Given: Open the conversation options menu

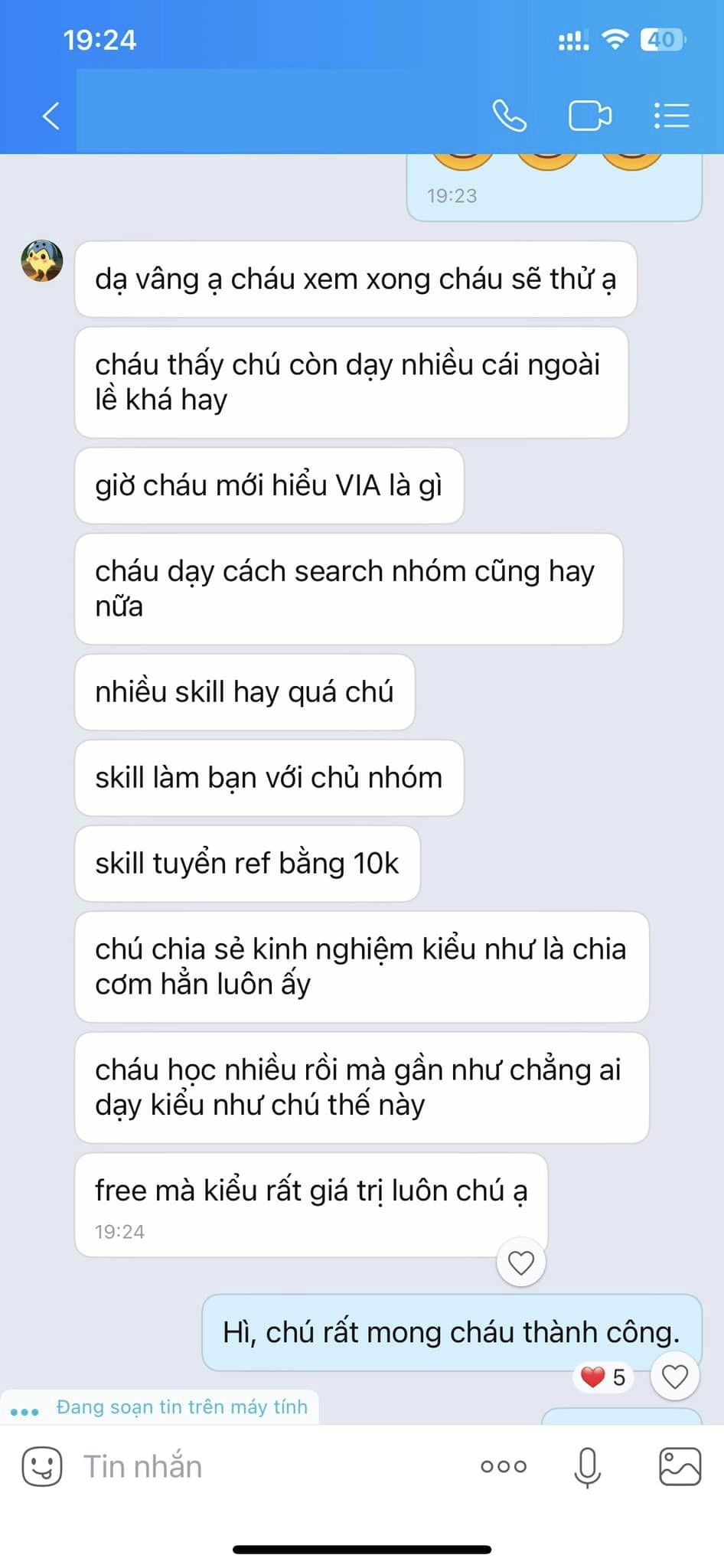Looking at the screenshot, I should tap(671, 116).
